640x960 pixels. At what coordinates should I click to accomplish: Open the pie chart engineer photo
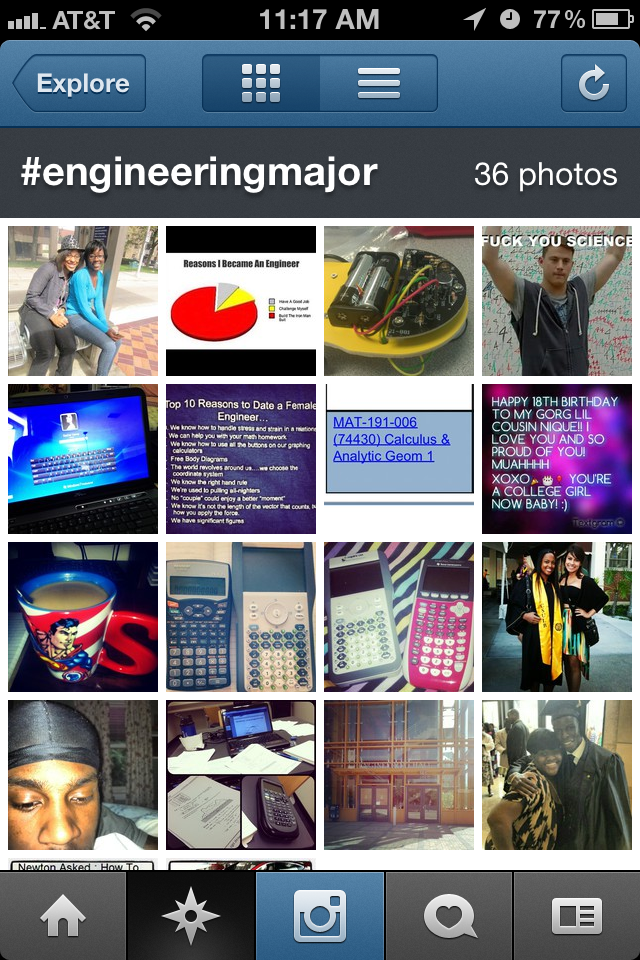(x=241, y=301)
